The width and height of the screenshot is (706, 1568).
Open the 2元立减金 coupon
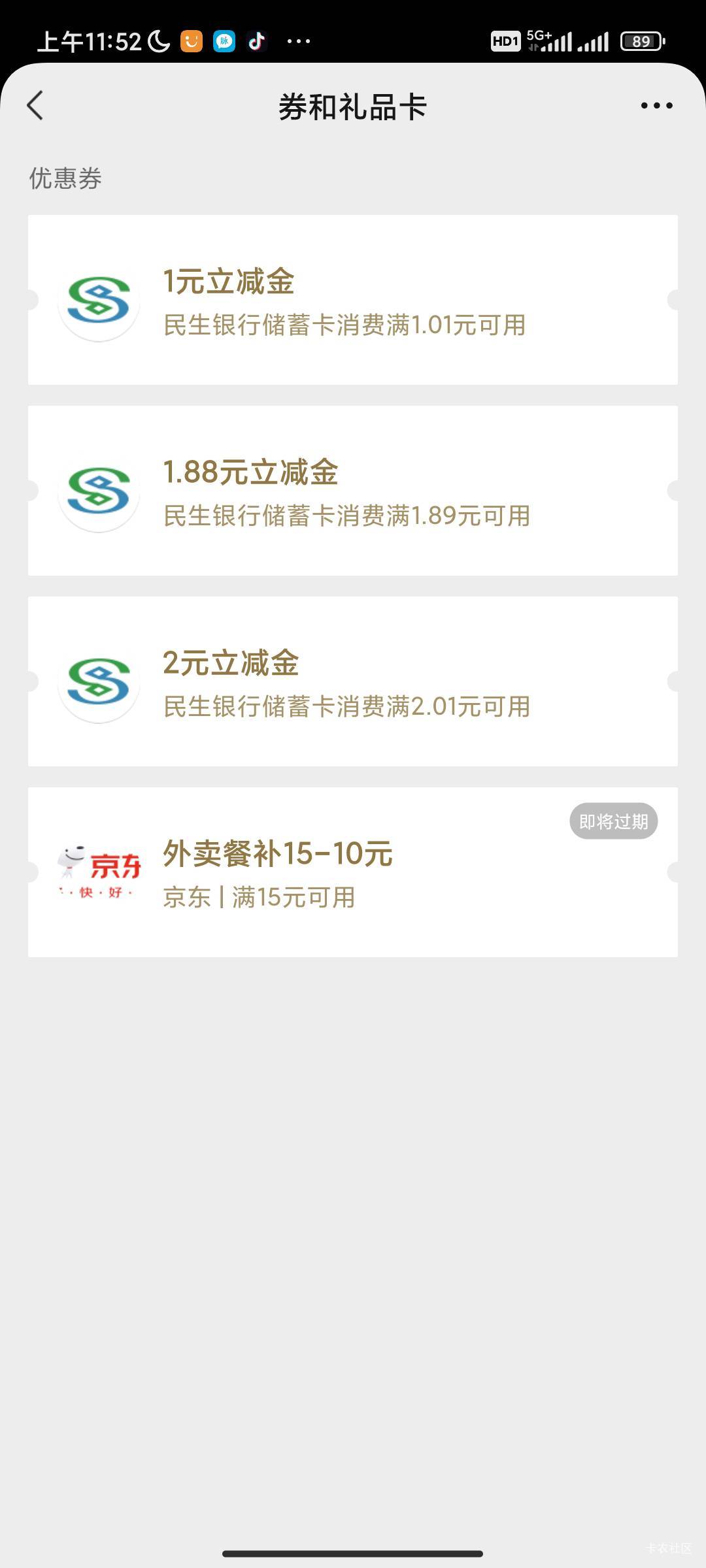click(353, 681)
